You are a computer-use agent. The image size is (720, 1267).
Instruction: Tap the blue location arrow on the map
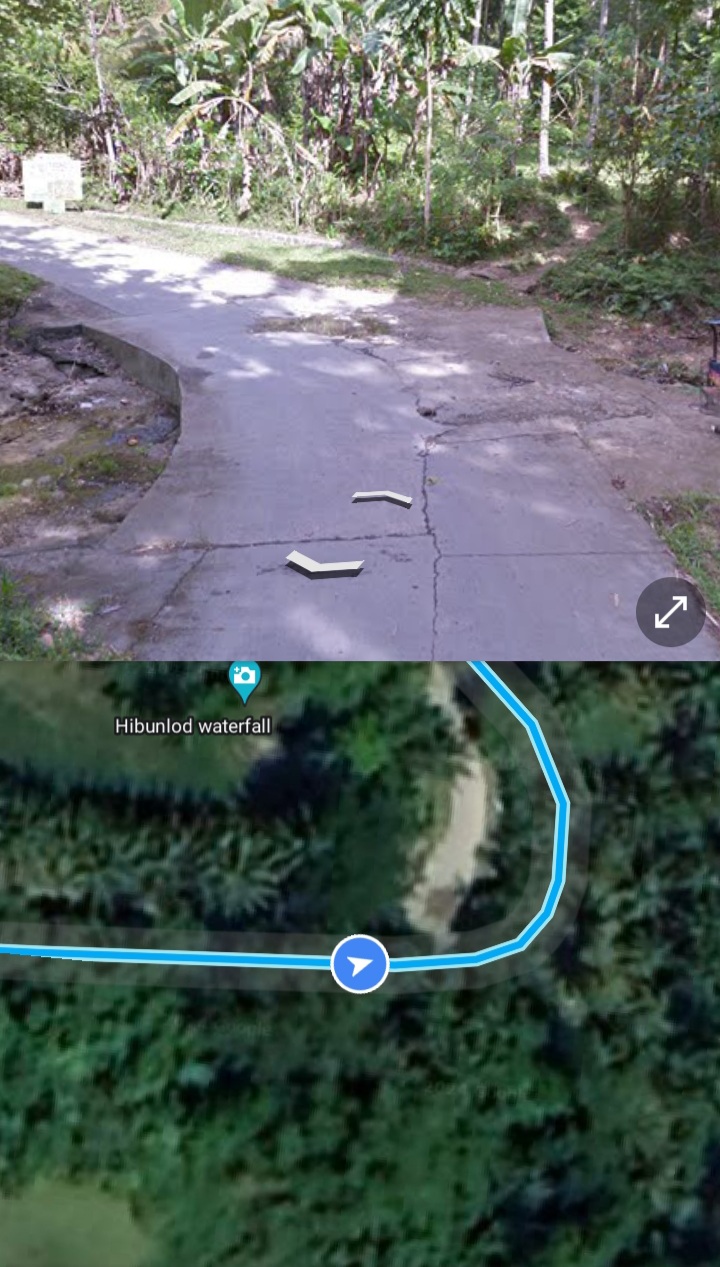point(360,964)
